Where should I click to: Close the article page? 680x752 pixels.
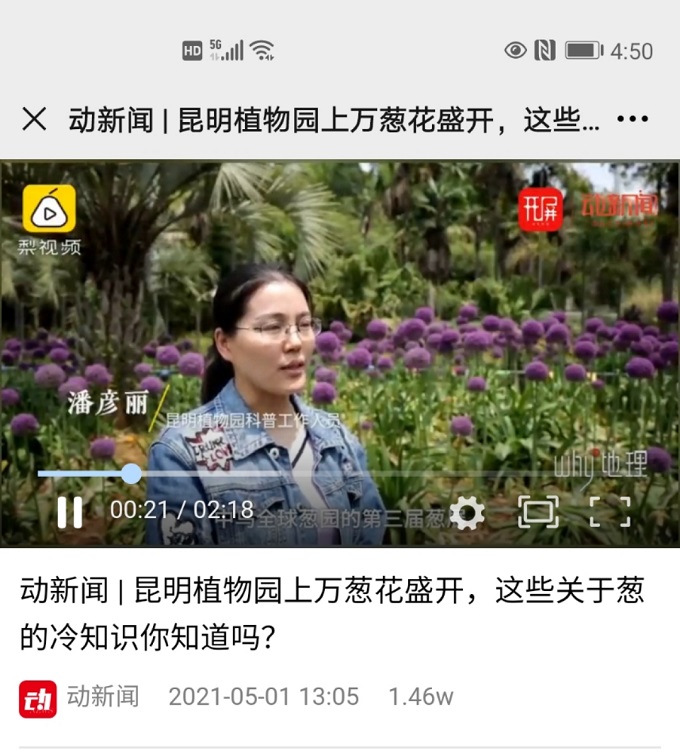34,120
